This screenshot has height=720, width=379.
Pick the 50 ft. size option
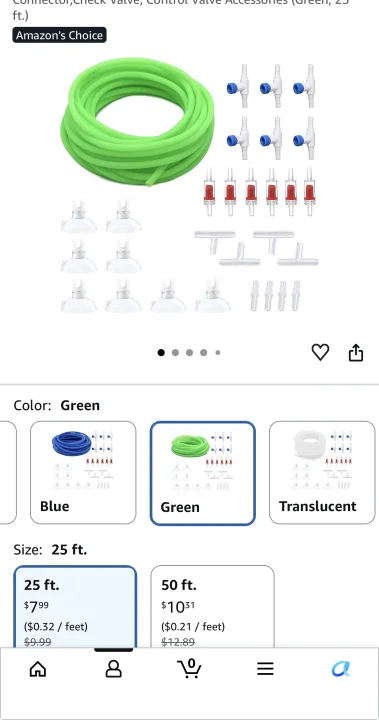coord(213,607)
